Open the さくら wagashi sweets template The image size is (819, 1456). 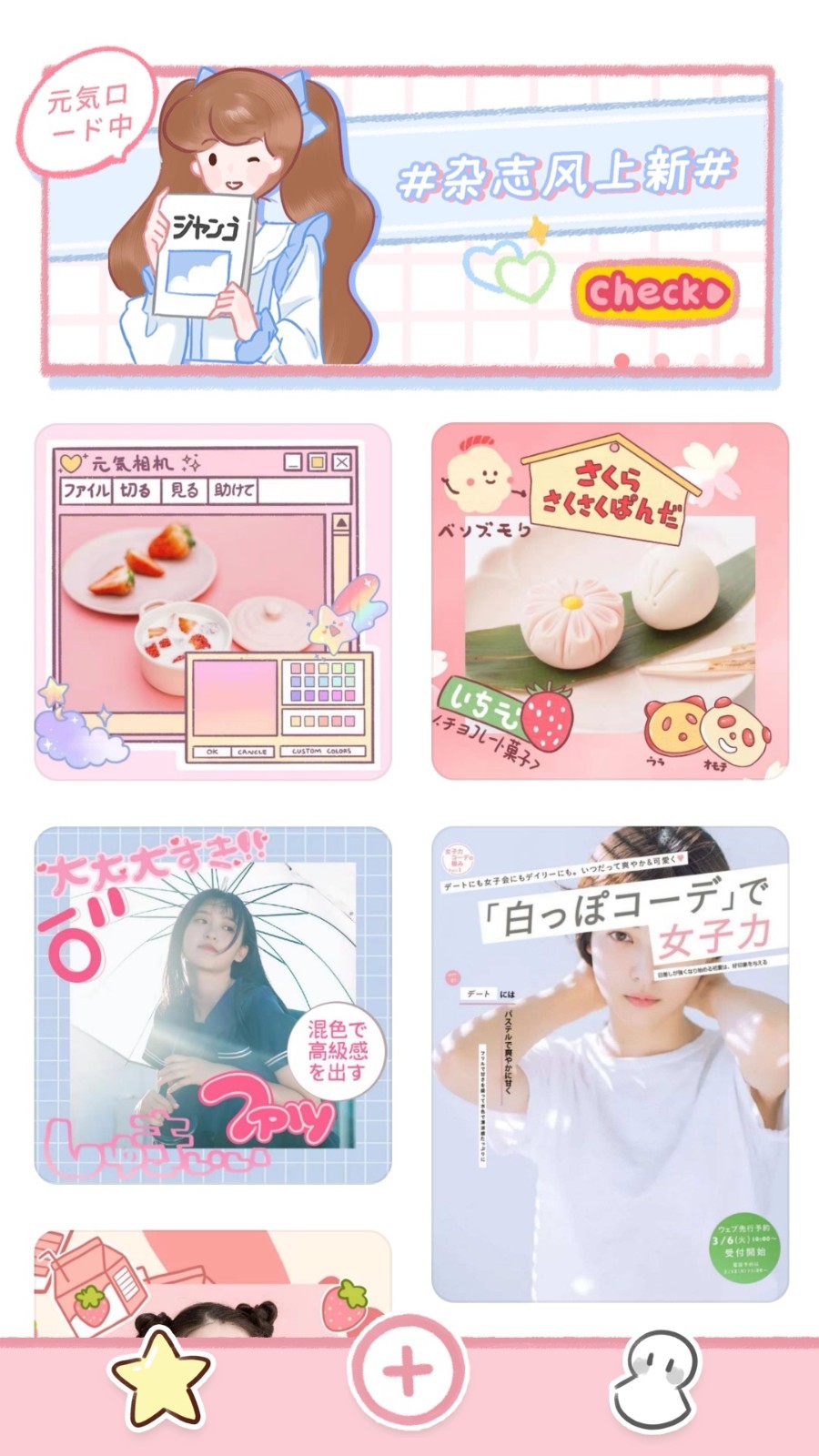pyautogui.click(x=610, y=602)
